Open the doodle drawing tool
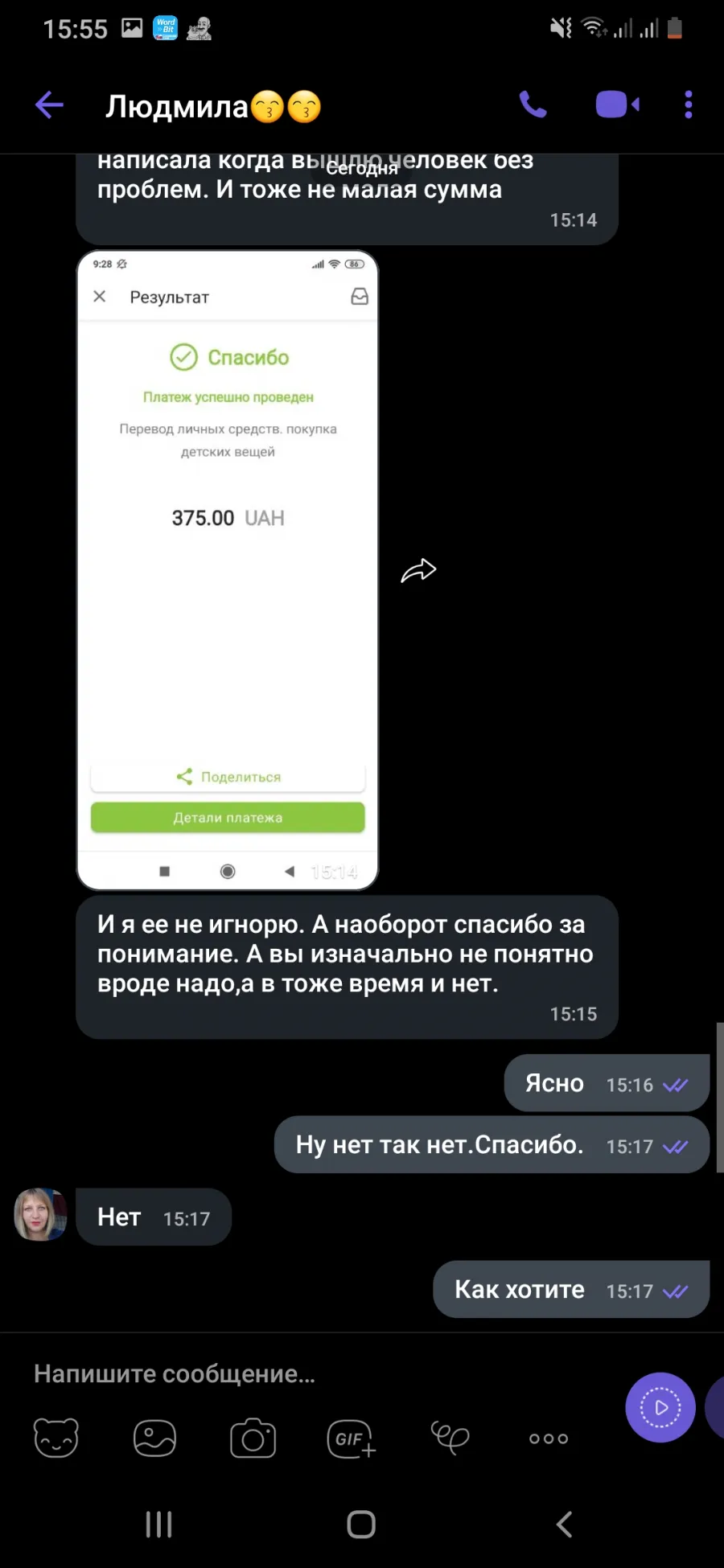 [450, 1437]
